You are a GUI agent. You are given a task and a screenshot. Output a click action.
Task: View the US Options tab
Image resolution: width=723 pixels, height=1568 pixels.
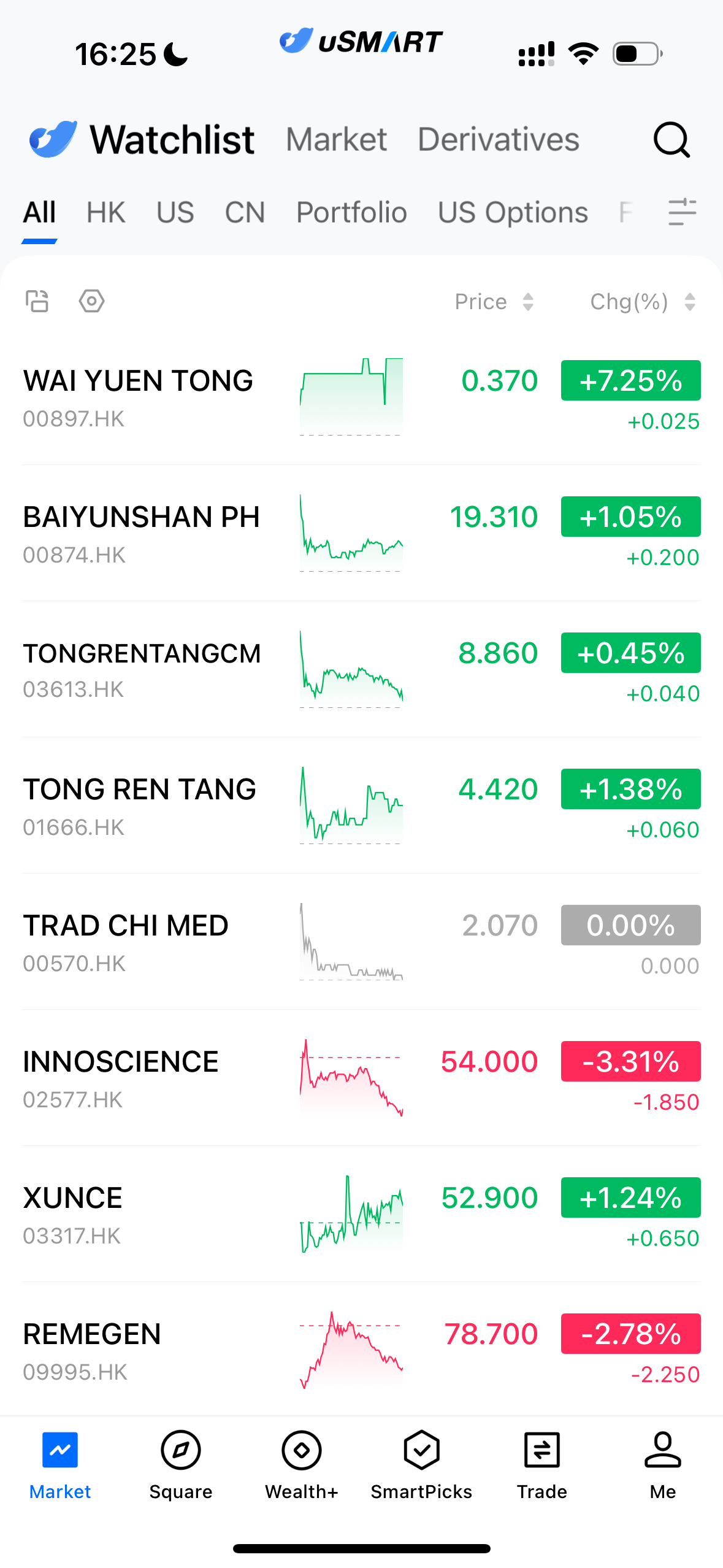coord(513,213)
